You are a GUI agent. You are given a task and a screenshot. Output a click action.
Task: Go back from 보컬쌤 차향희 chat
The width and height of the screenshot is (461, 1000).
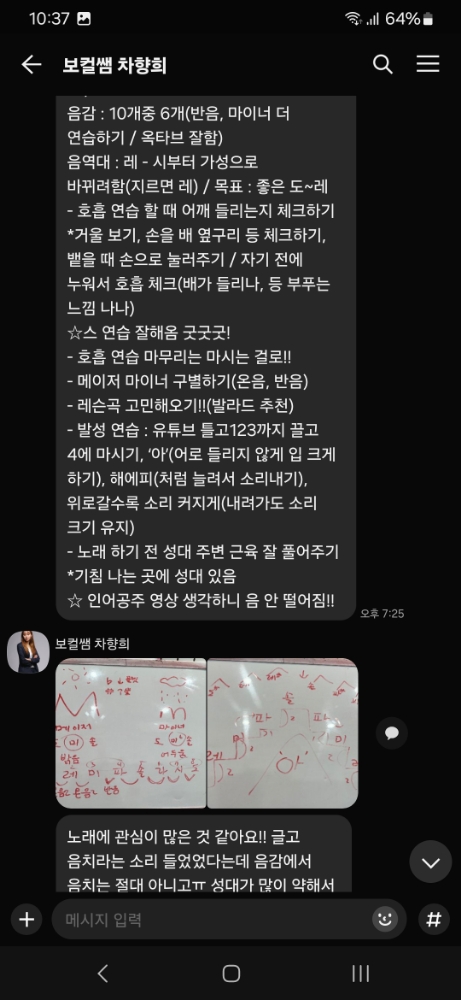coord(31,64)
